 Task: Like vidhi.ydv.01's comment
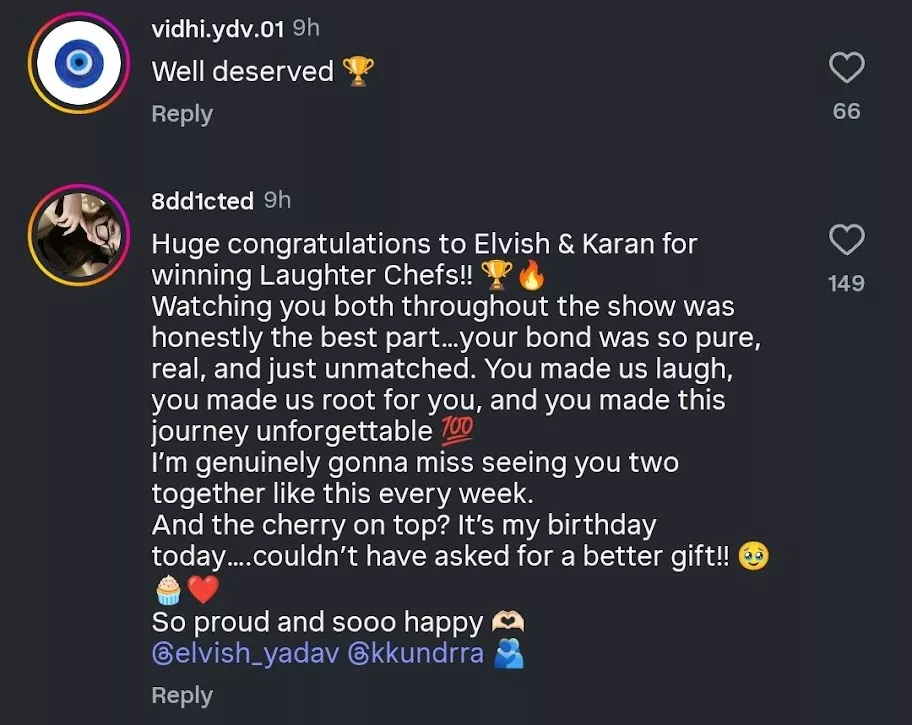(846, 68)
